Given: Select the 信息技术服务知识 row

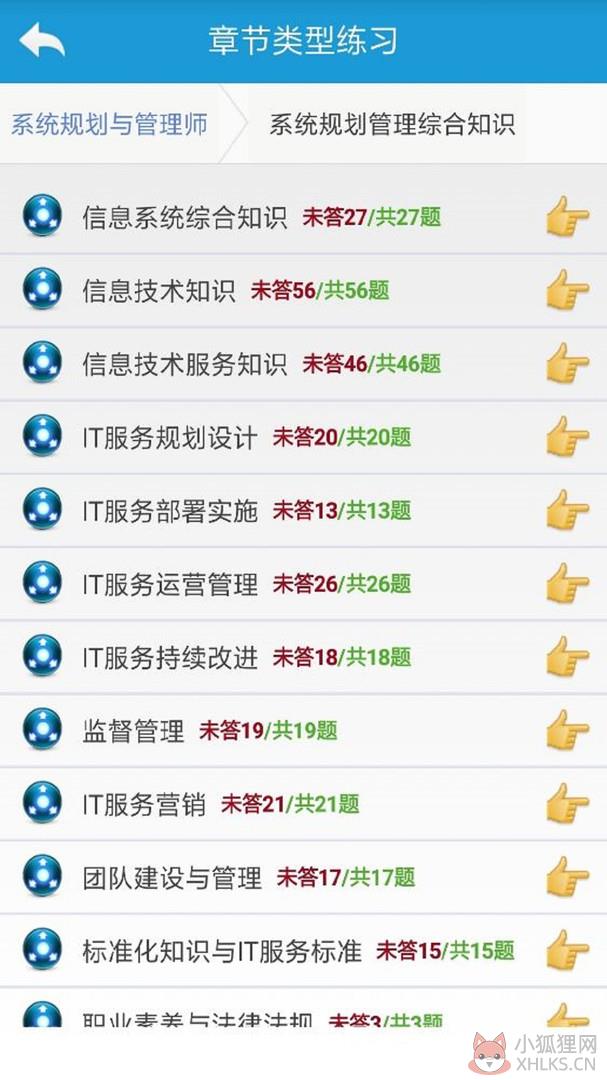Looking at the screenshot, I should [x=303, y=363].
